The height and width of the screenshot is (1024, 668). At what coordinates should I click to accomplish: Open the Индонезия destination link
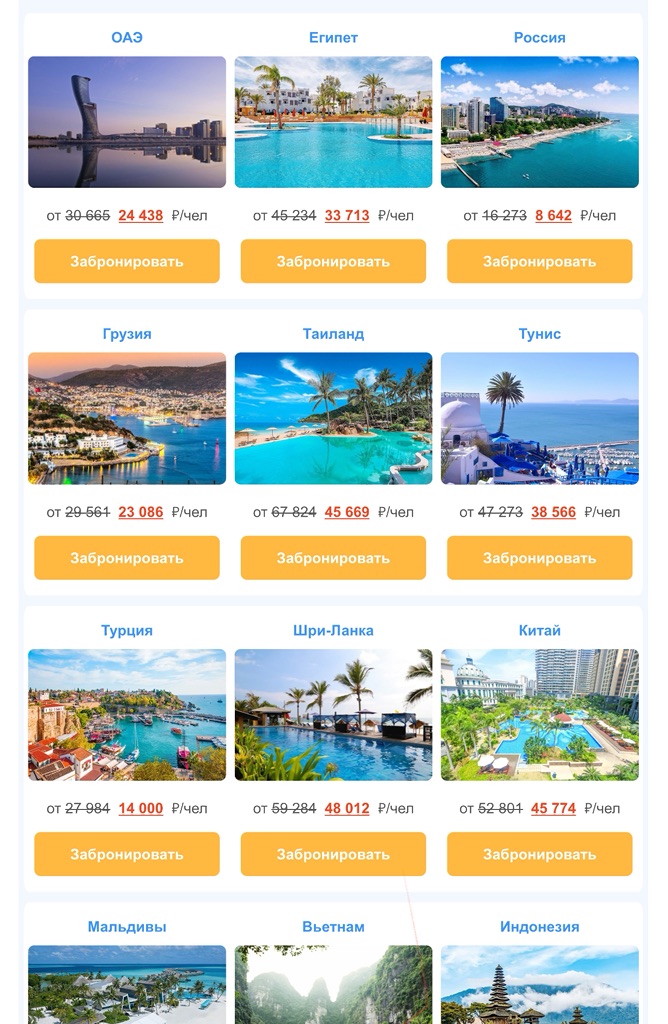[x=539, y=927]
